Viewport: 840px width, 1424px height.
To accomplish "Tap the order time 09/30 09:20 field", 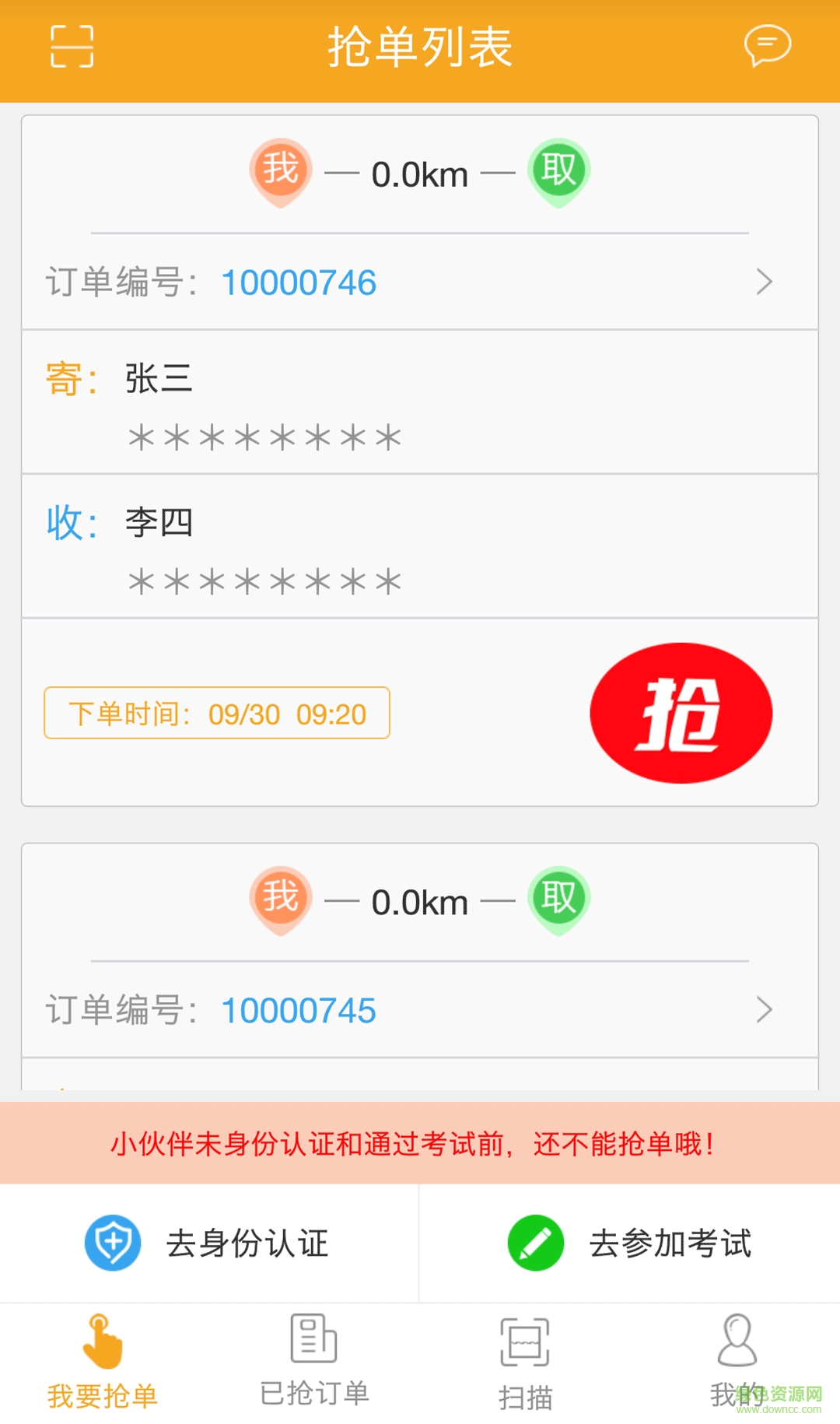I will pyautogui.click(x=215, y=712).
